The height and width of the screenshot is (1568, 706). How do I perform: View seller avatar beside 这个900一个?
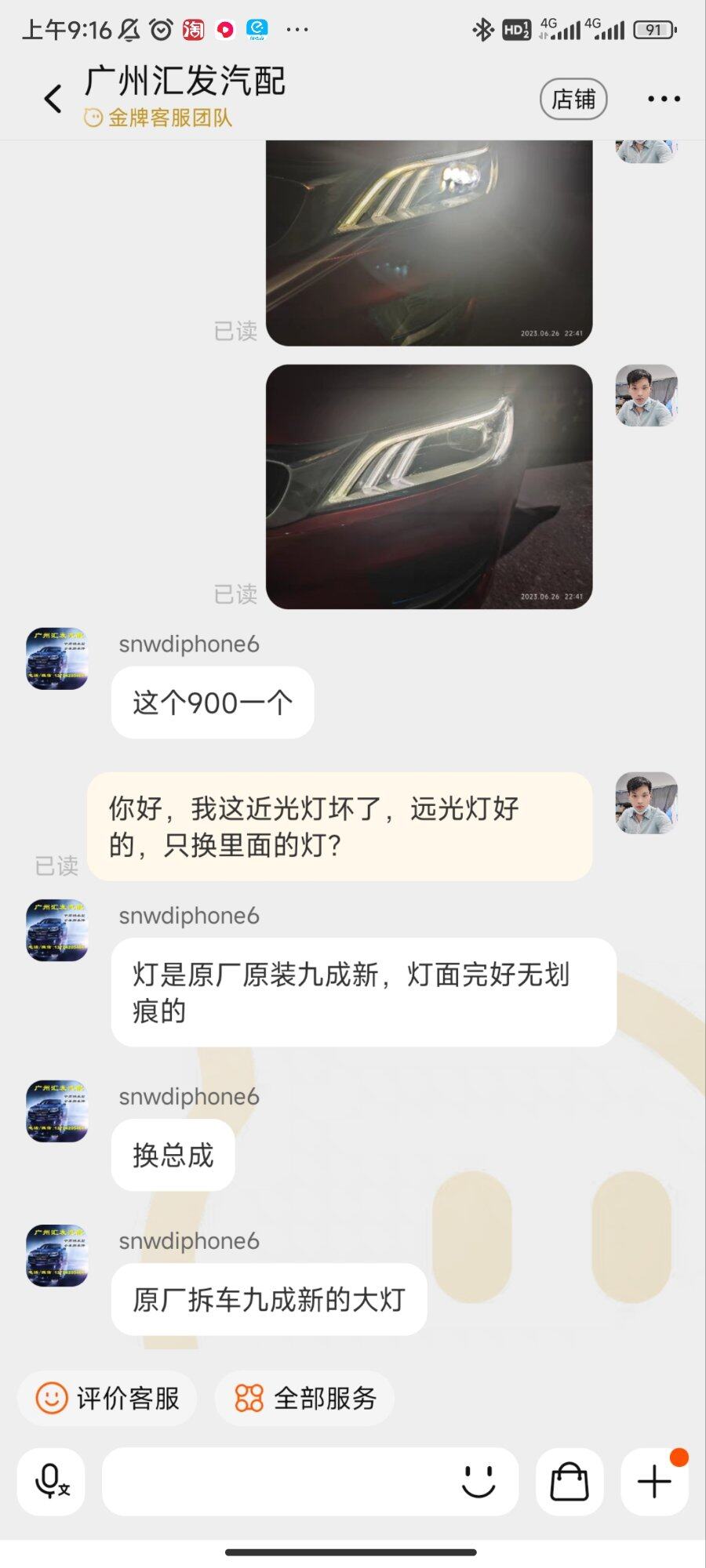click(x=57, y=659)
